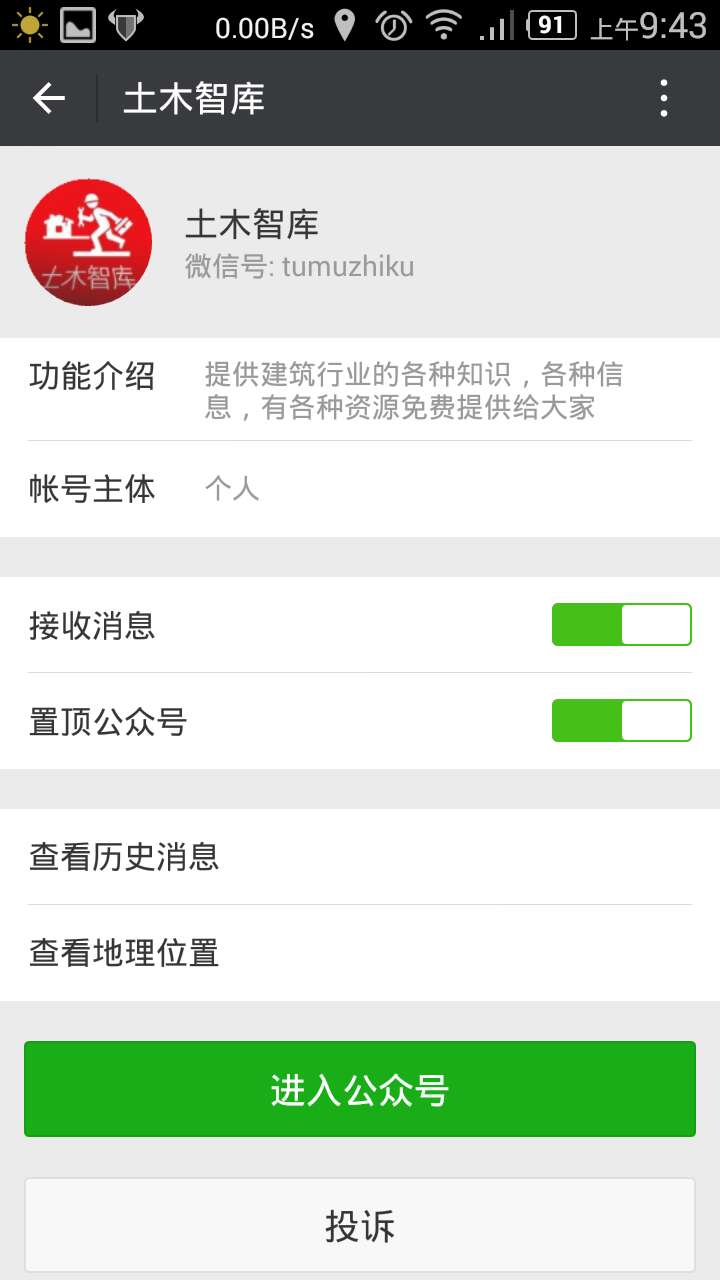Tap the brightness icon in the status bar

[x=28, y=25]
